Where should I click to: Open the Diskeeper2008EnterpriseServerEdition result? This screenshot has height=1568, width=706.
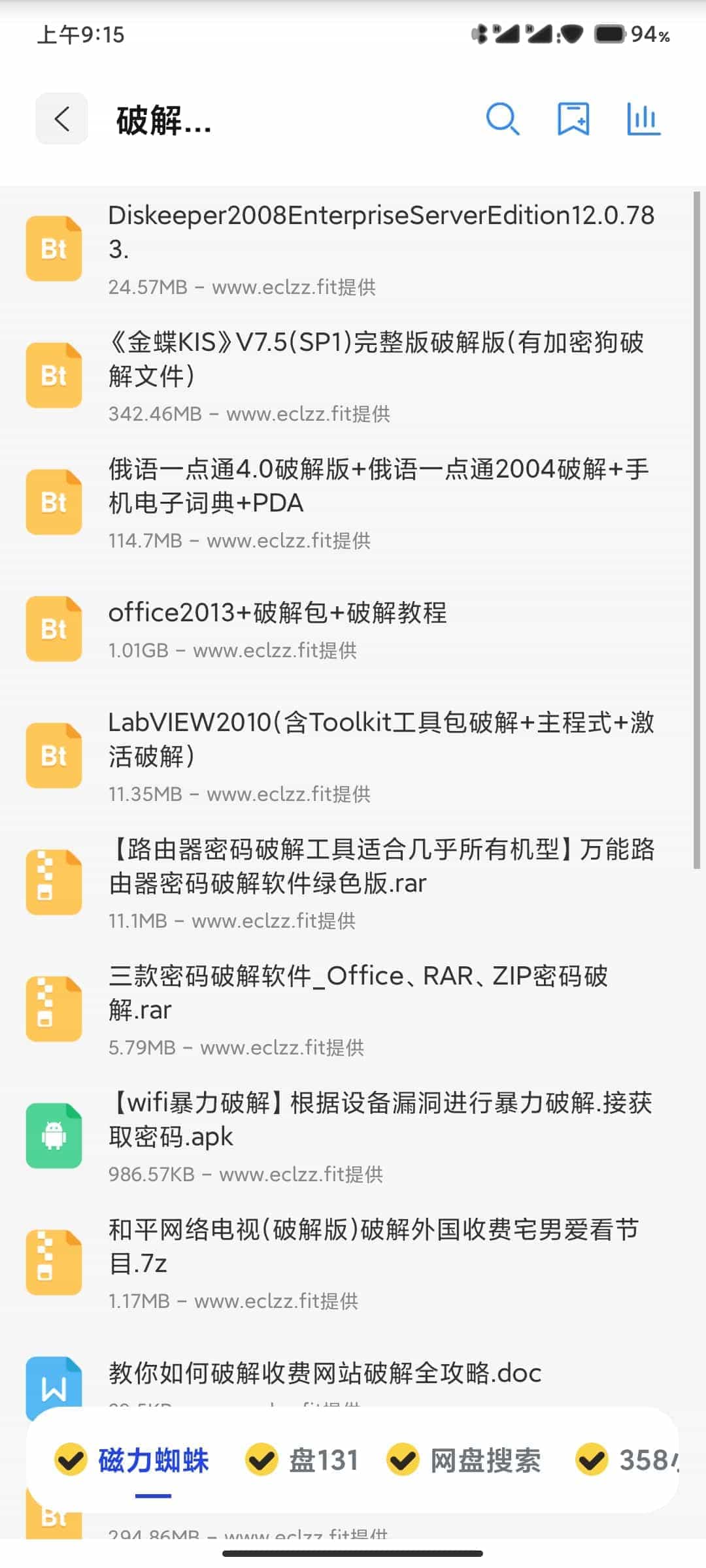(x=346, y=250)
